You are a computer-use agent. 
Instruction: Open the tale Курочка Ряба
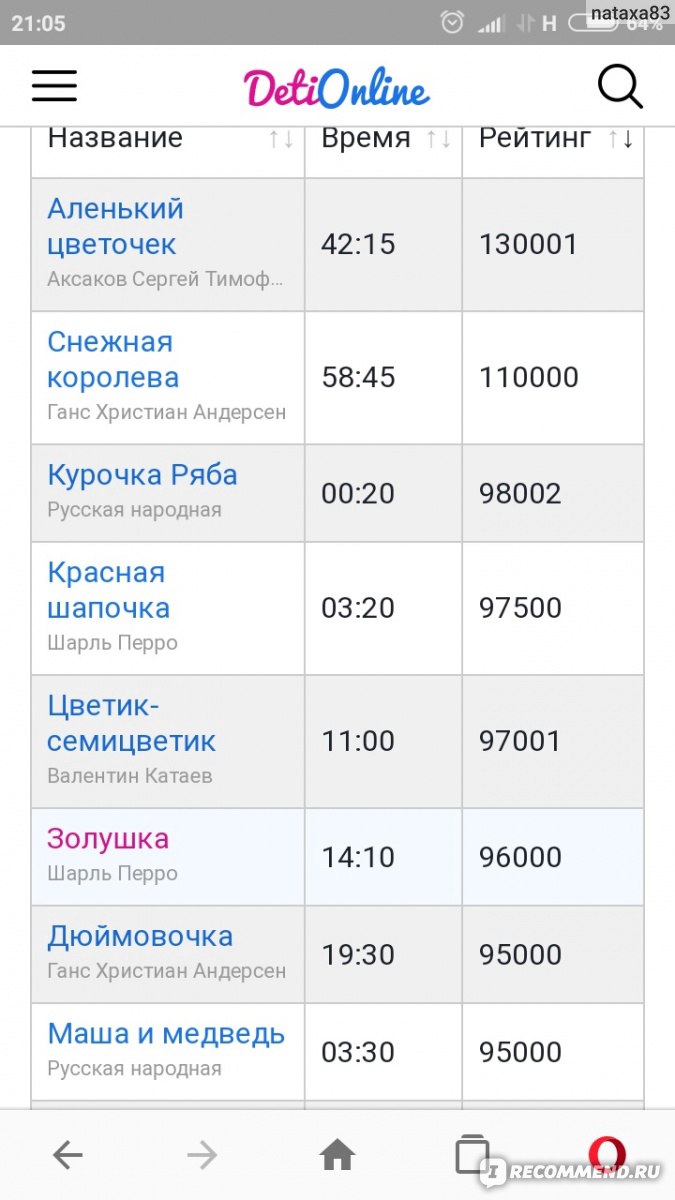[142, 474]
